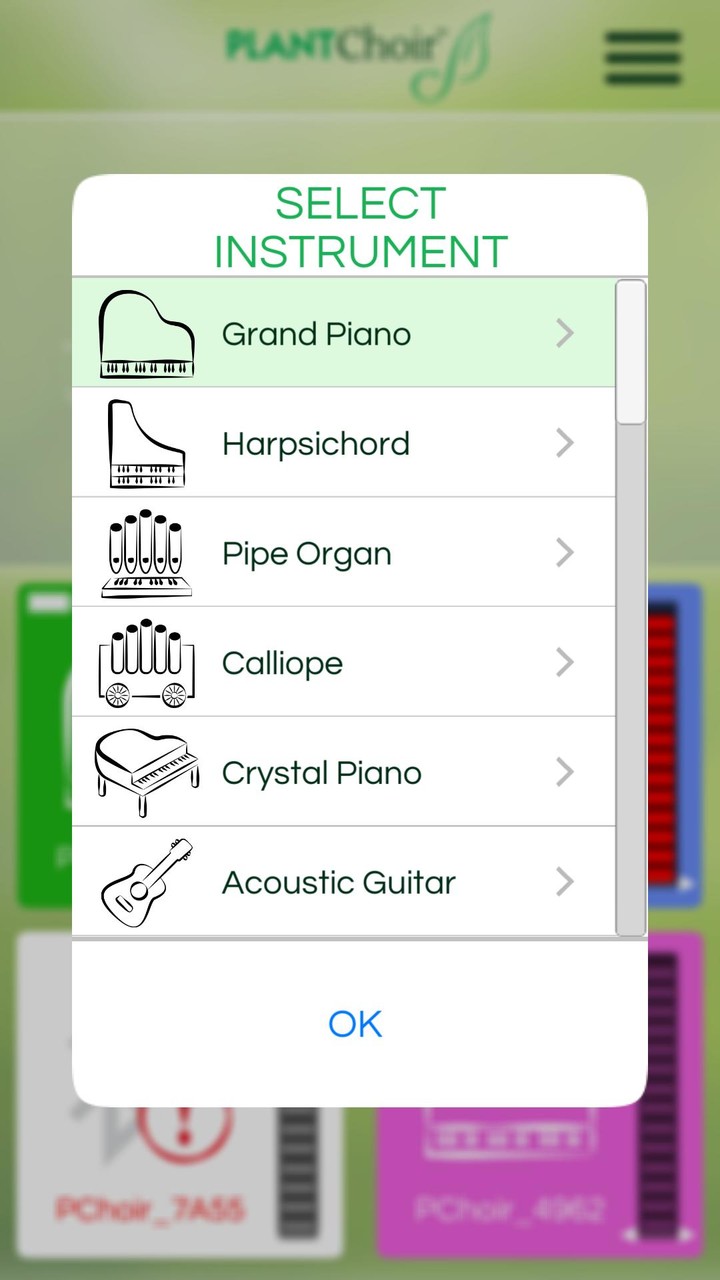The width and height of the screenshot is (720, 1280).
Task: Click the Harpsichord instrument icon
Action: (x=146, y=443)
